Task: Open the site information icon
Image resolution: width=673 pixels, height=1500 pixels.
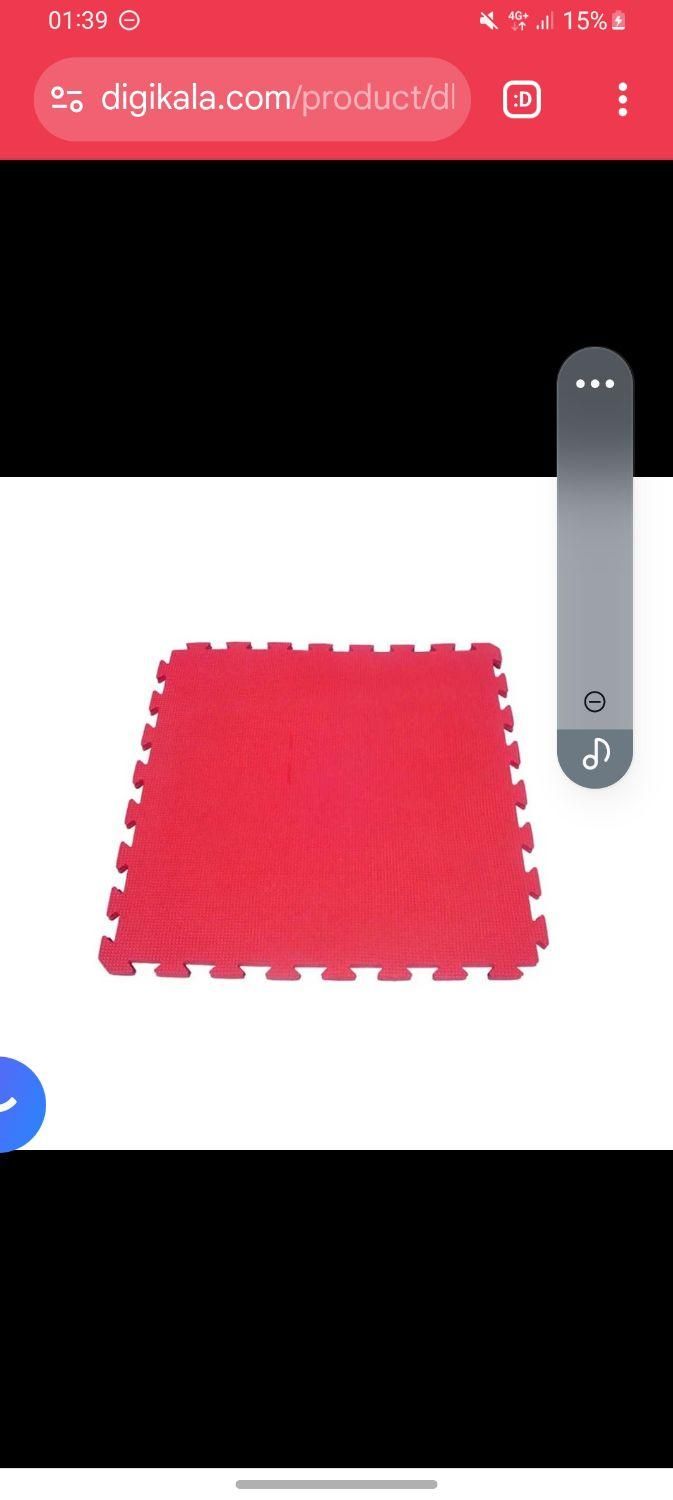Action: [x=67, y=99]
